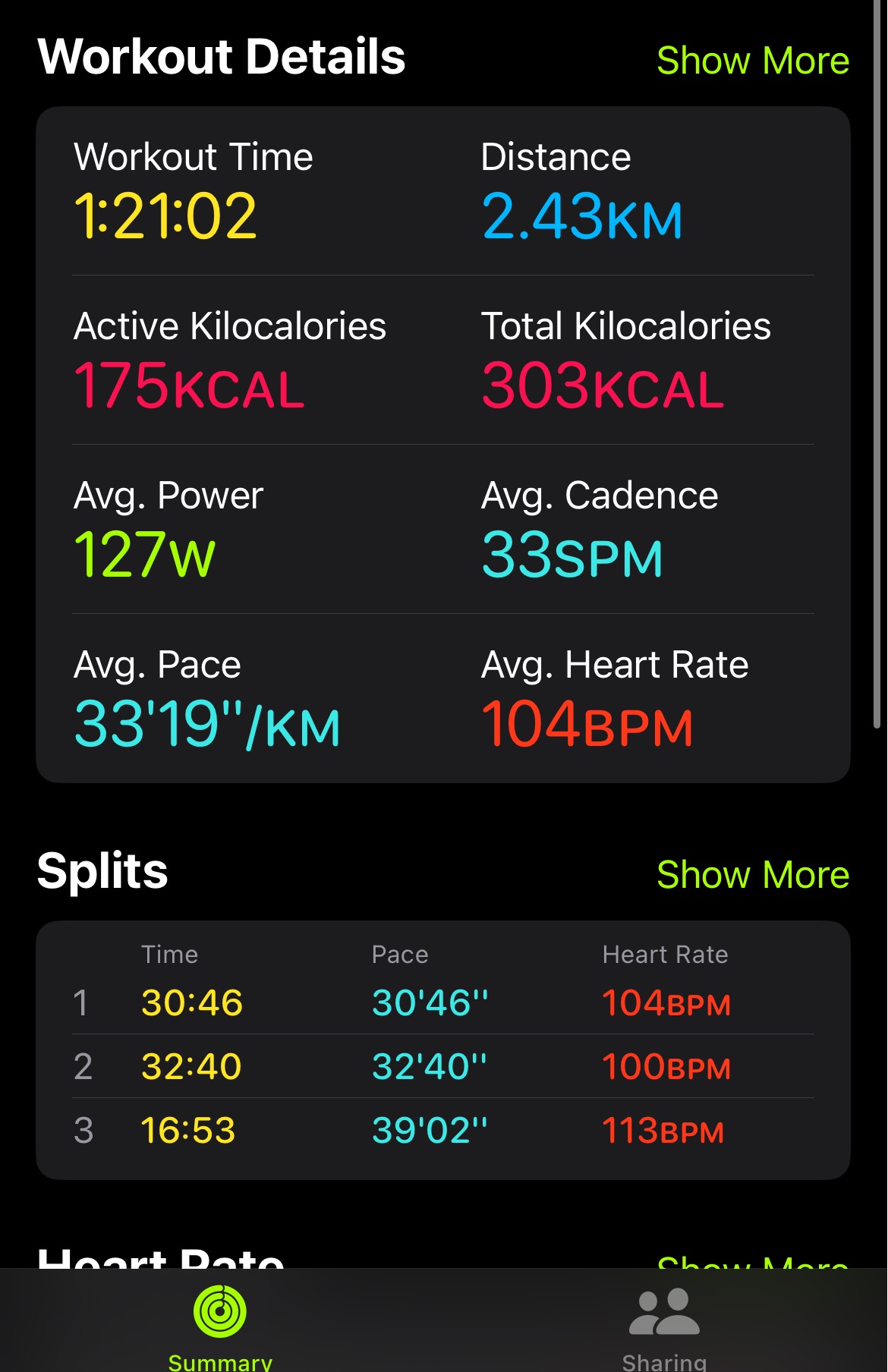
Task: Open the Splits table card
Action: (443, 1050)
